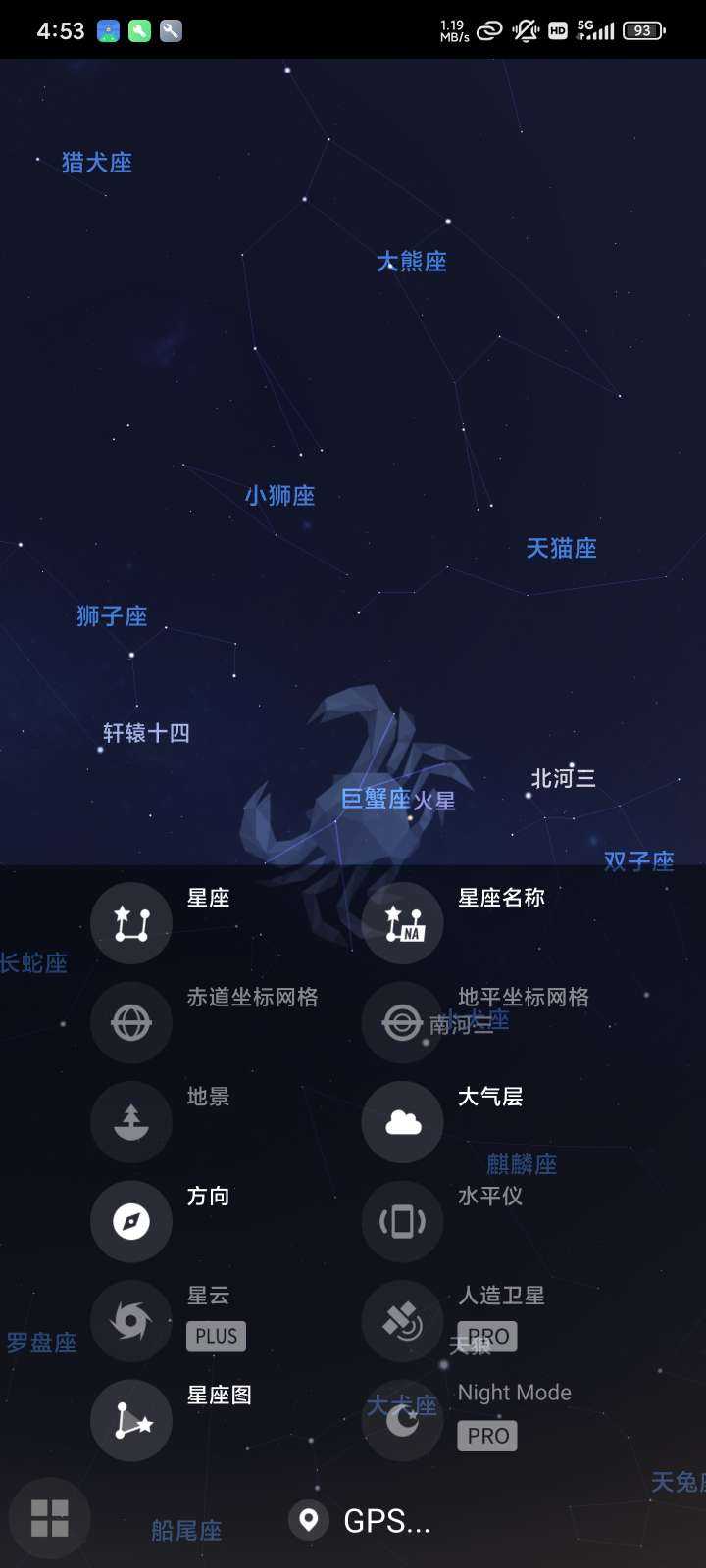
Task: Toggle the 大气层 atmosphere effect
Action: [403, 1122]
